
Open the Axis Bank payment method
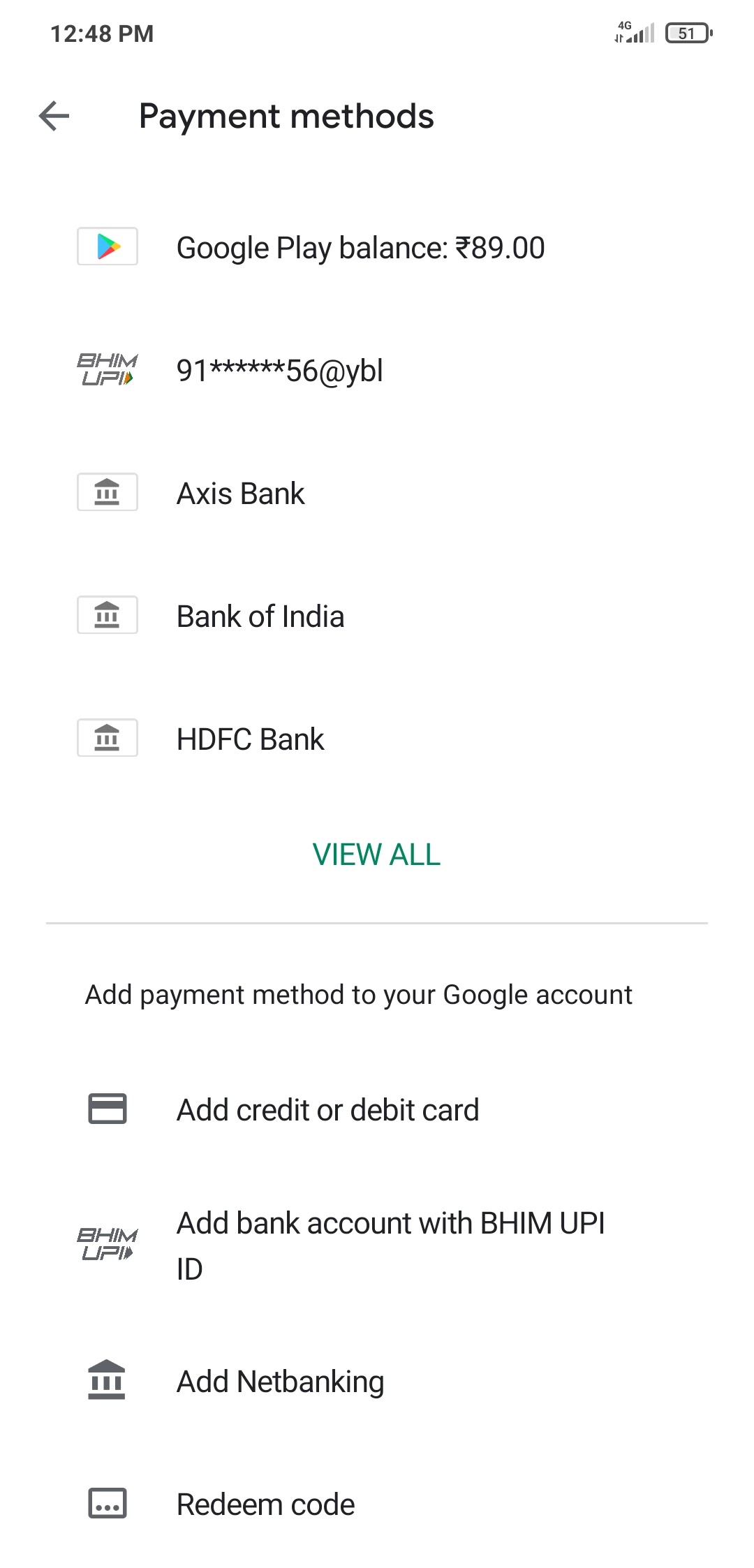[x=377, y=493]
